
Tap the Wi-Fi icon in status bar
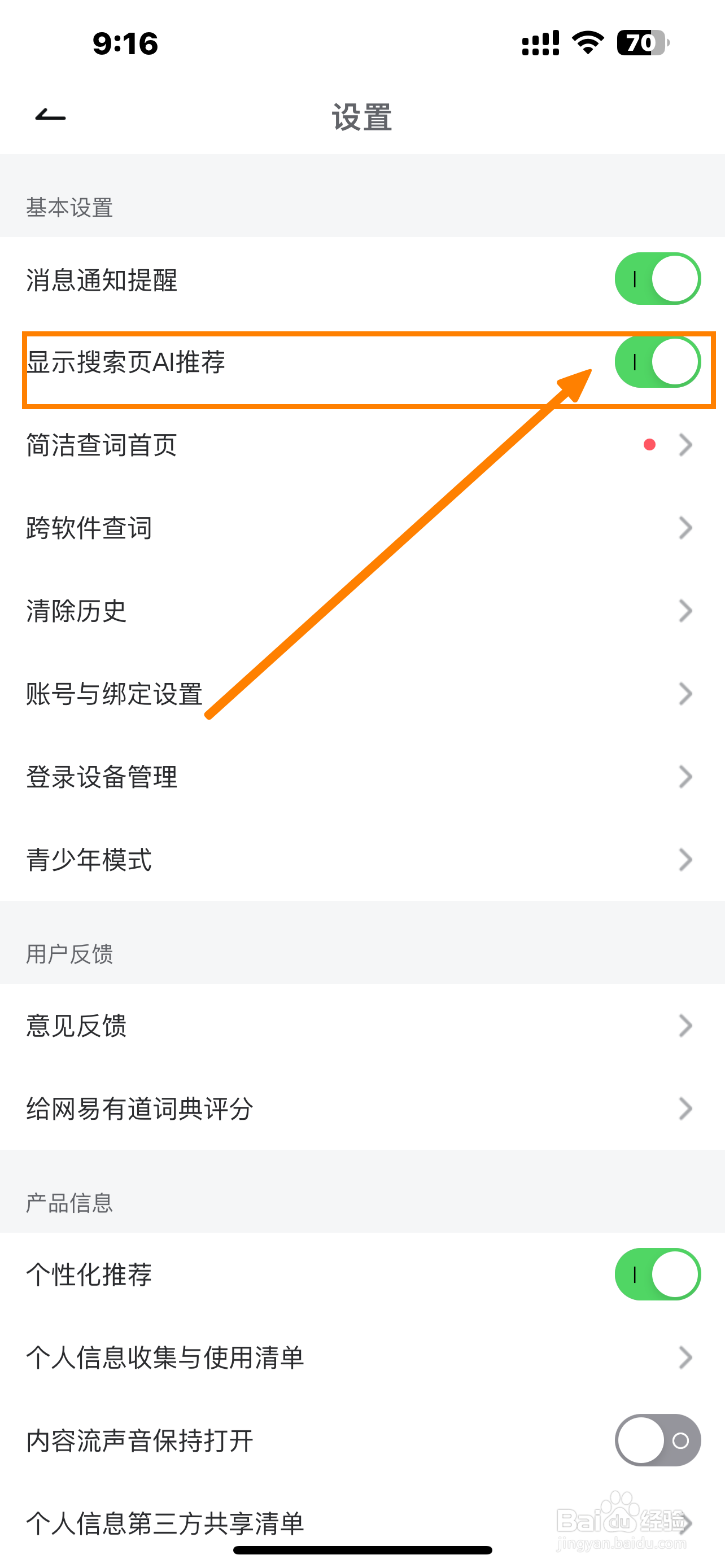[x=585, y=42]
